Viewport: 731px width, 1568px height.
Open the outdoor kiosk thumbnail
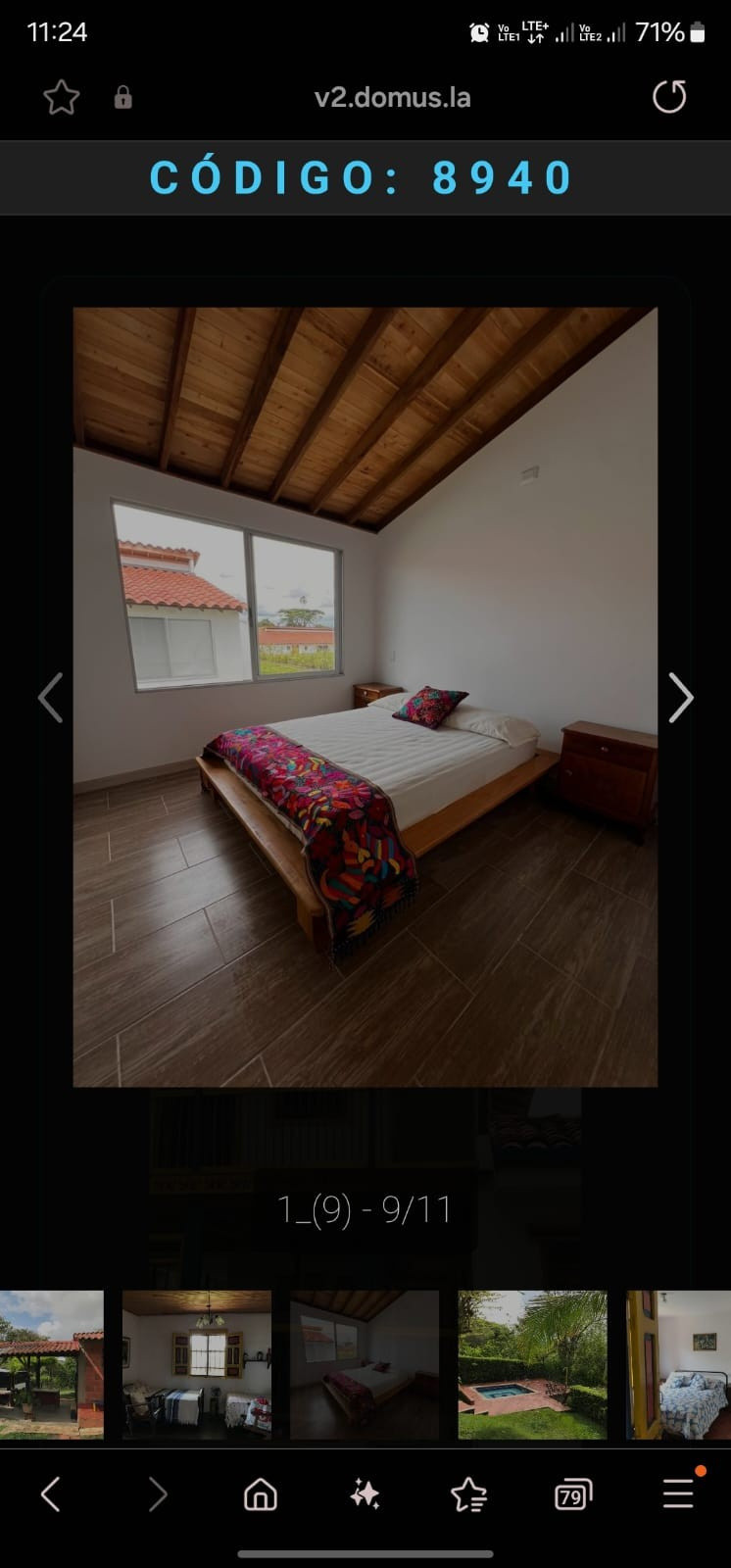(51, 1364)
